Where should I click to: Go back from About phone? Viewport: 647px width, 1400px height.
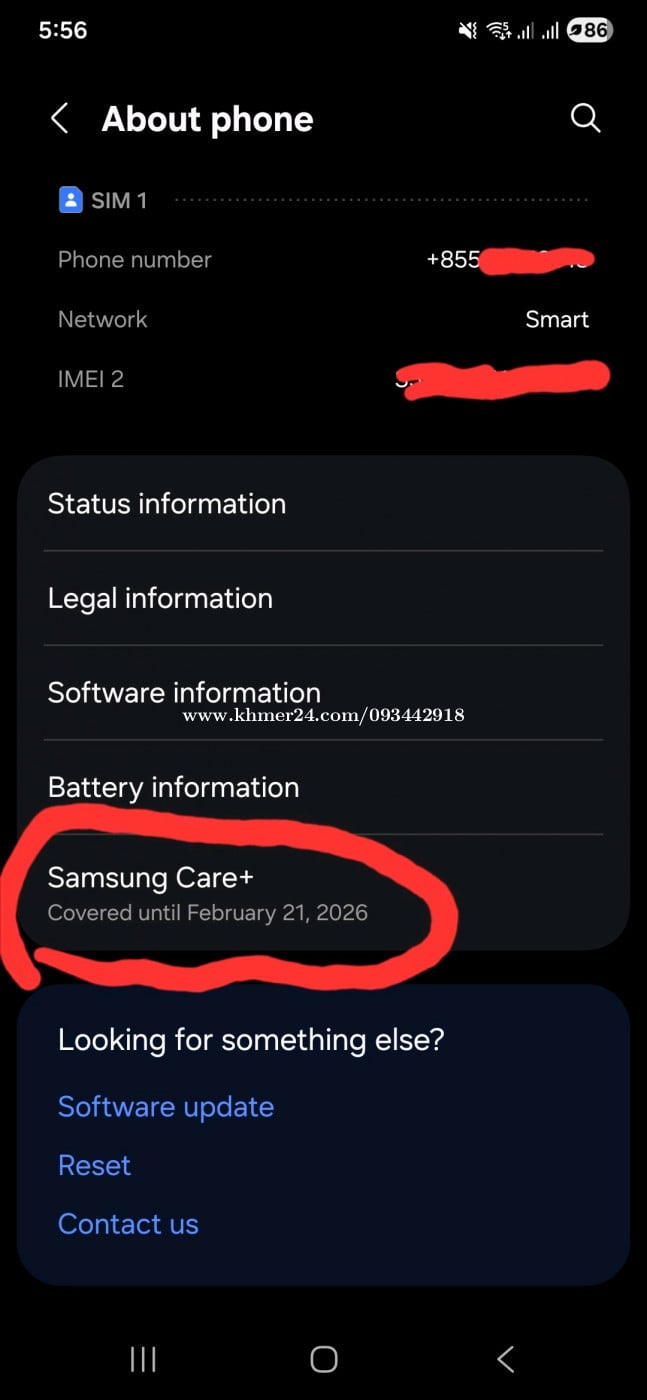pos(60,119)
